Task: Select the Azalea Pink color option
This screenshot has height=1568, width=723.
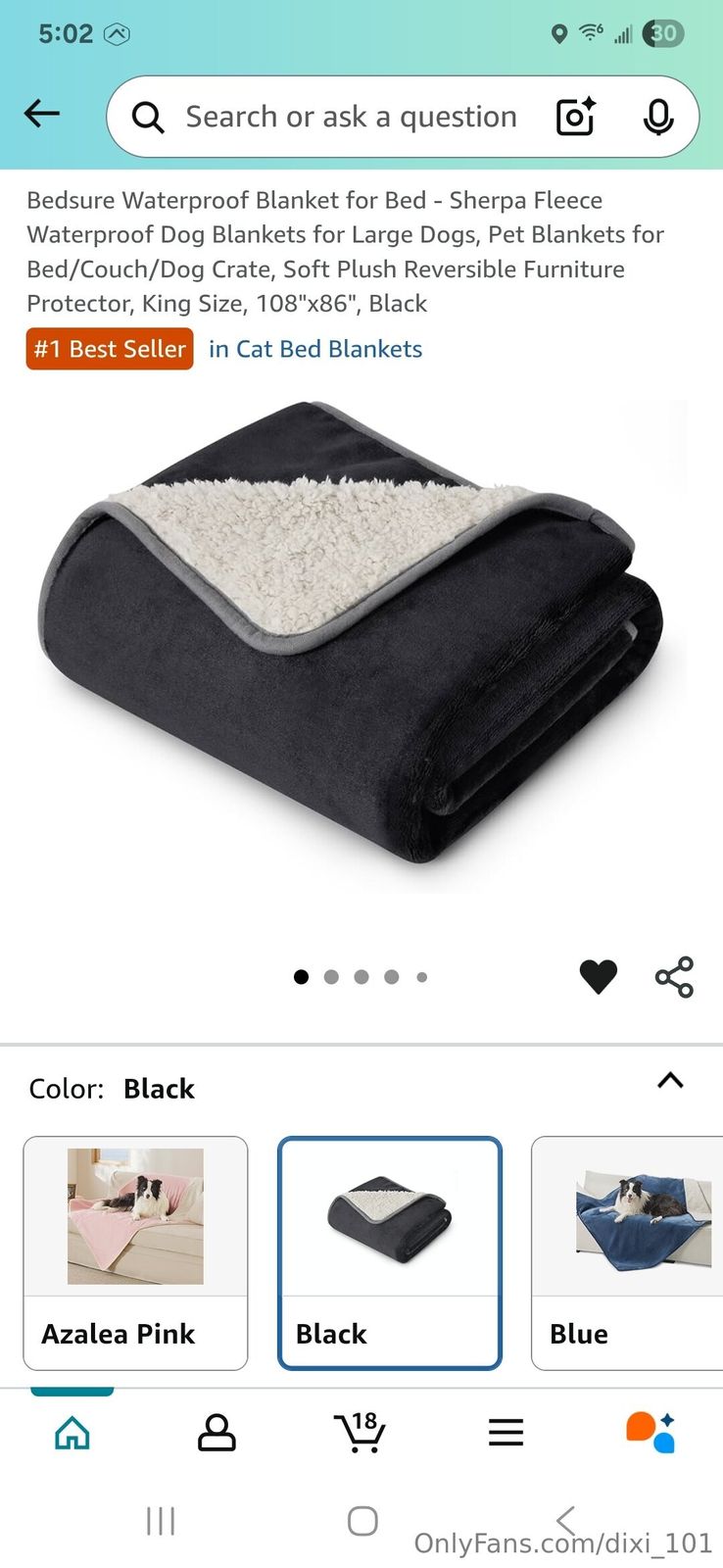Action: [x=135, y=1252]
